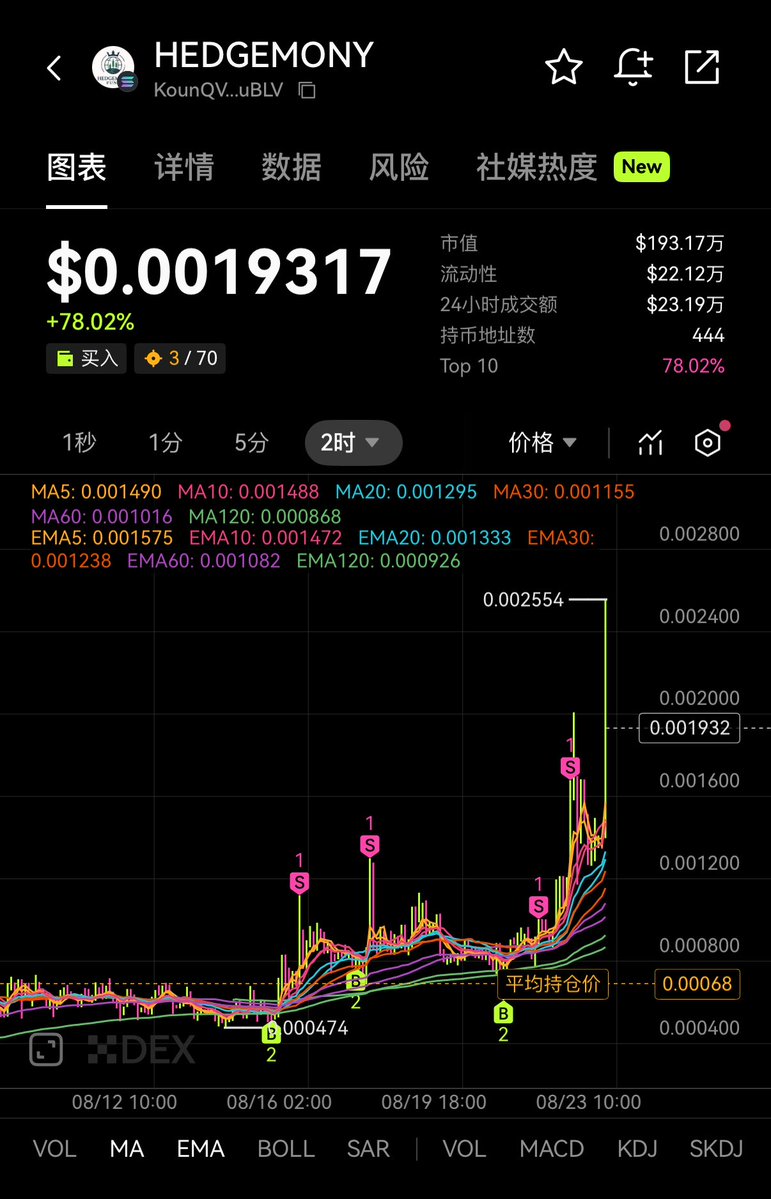
Task: Copy the token contract address
Action: (307, 91)
